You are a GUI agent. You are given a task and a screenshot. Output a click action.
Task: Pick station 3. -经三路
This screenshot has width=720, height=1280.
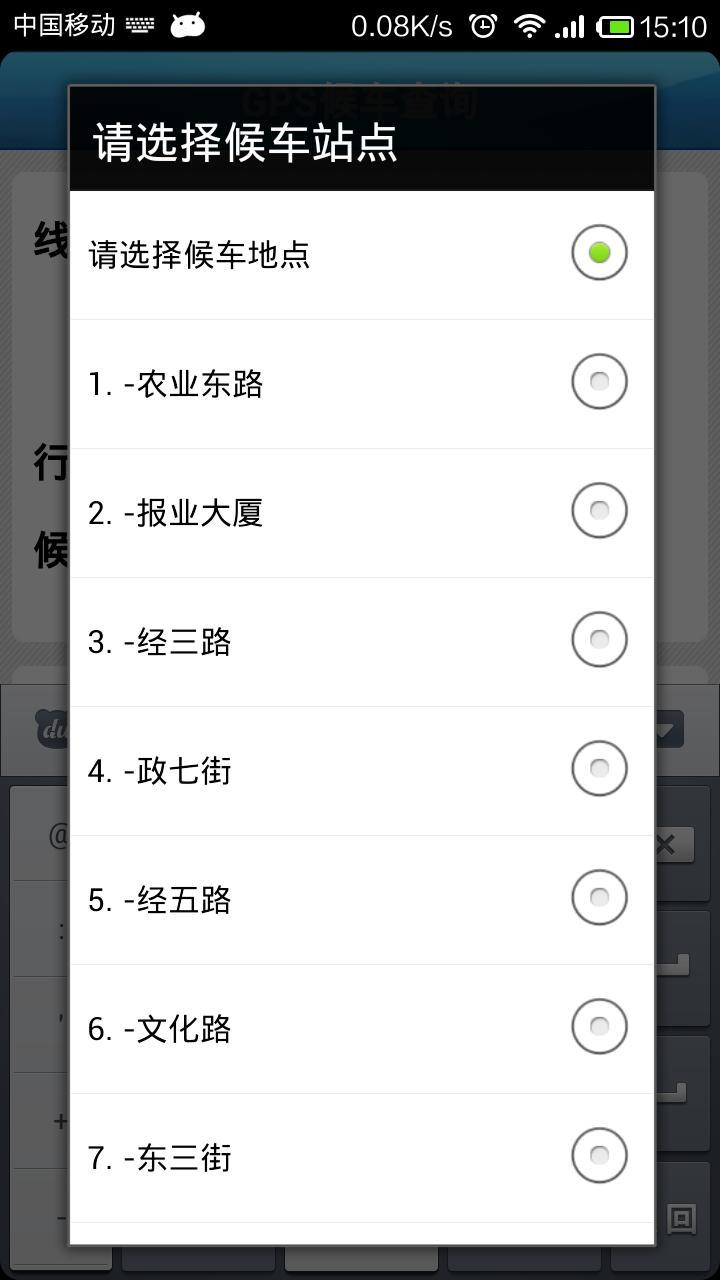pyautogui.click(x=361, y=642)
